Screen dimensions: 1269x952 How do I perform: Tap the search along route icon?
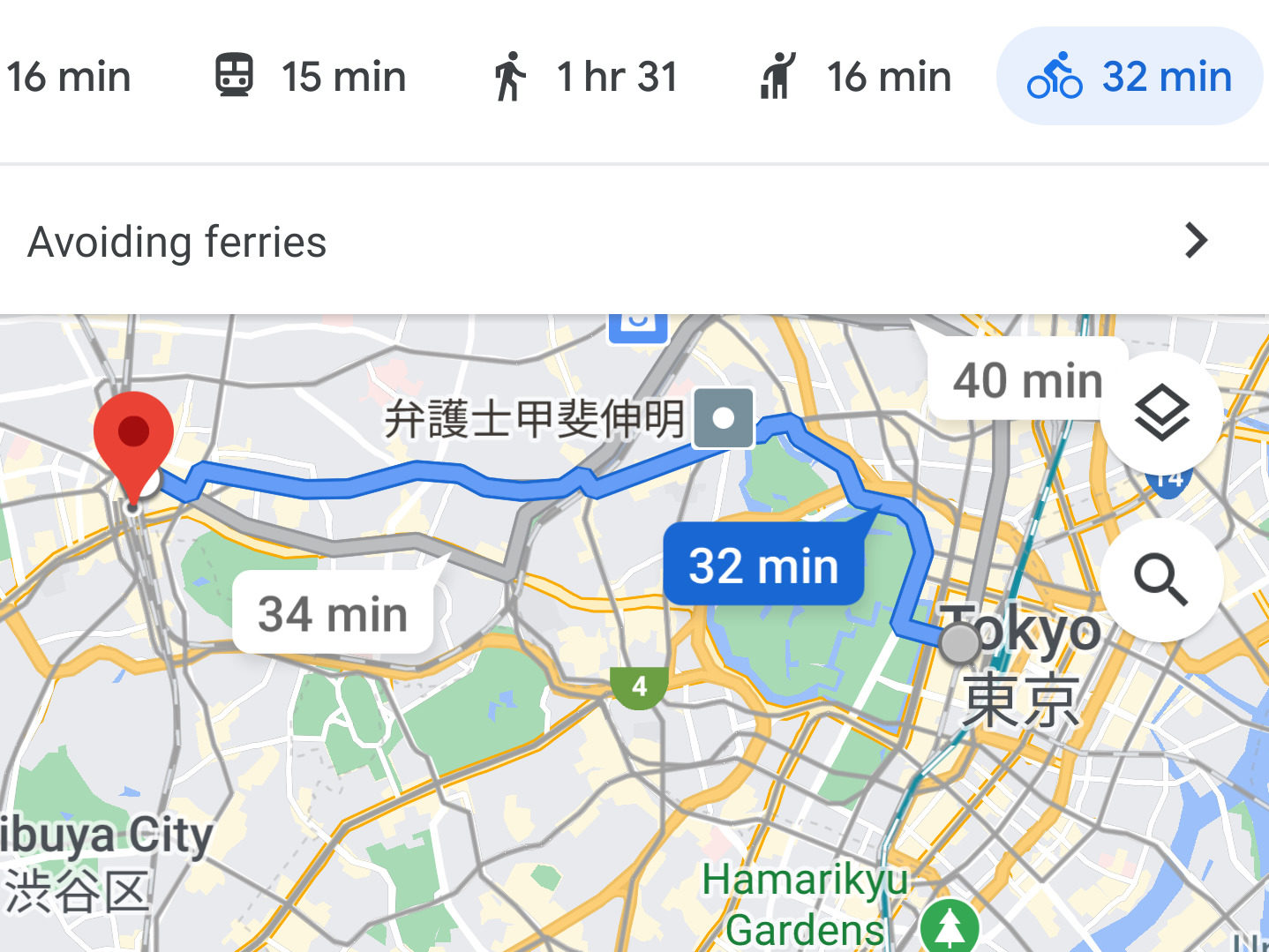pyautogui.click(x=1161, y=580)
